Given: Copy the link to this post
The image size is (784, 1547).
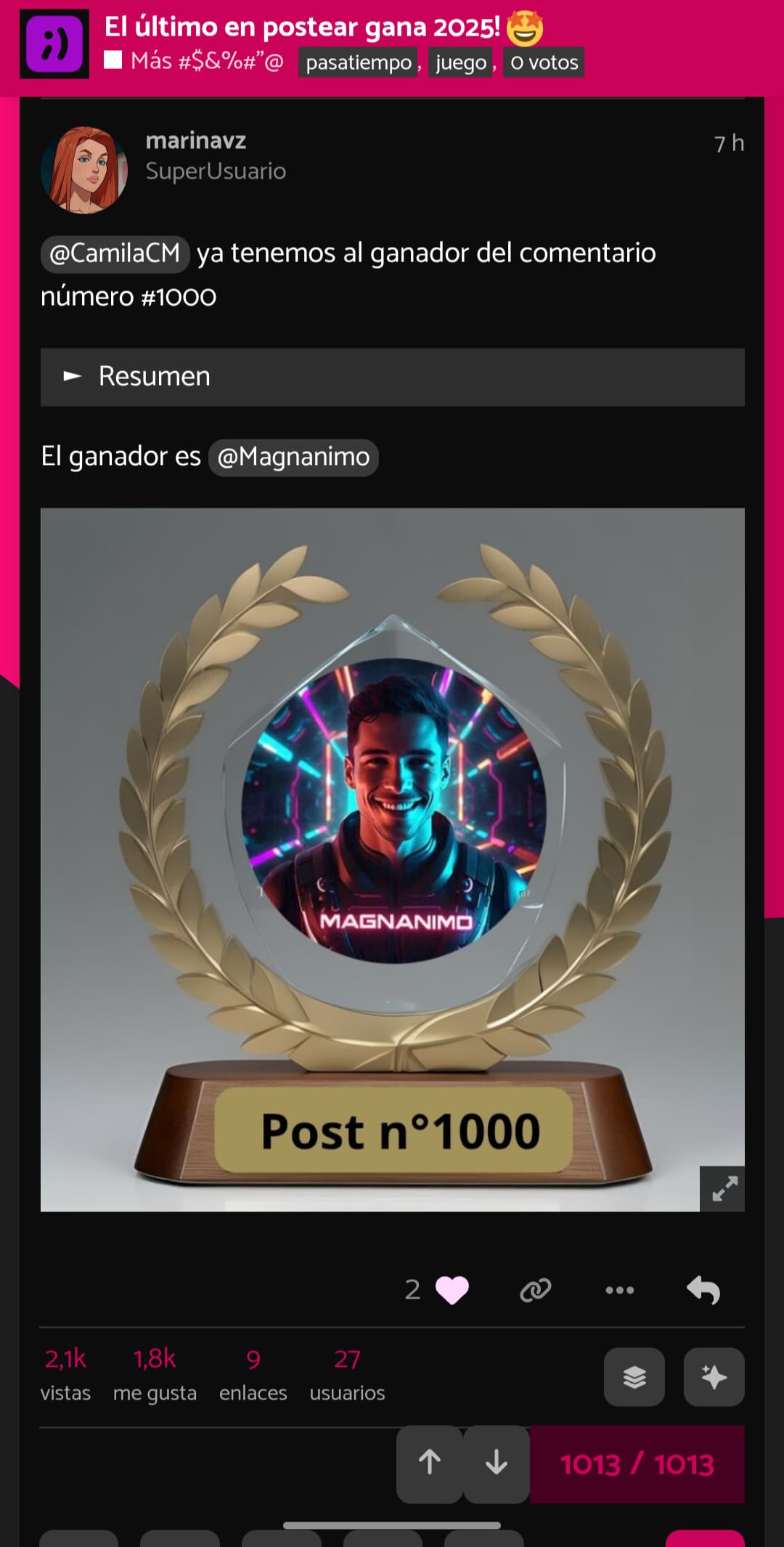Looking at the screenshot, I should [536, 1290].
